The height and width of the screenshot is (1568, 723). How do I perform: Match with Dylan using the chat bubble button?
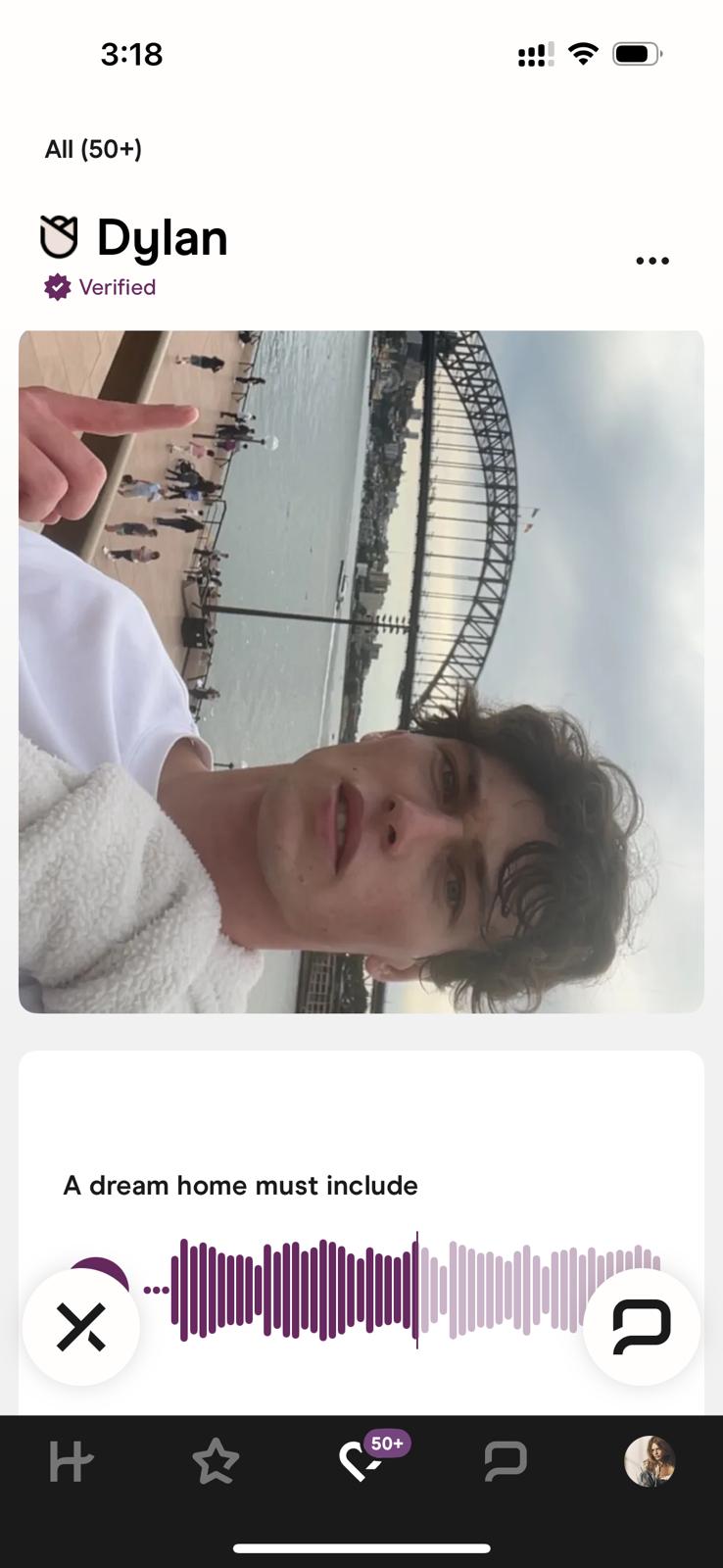(x=642, y=1327)
